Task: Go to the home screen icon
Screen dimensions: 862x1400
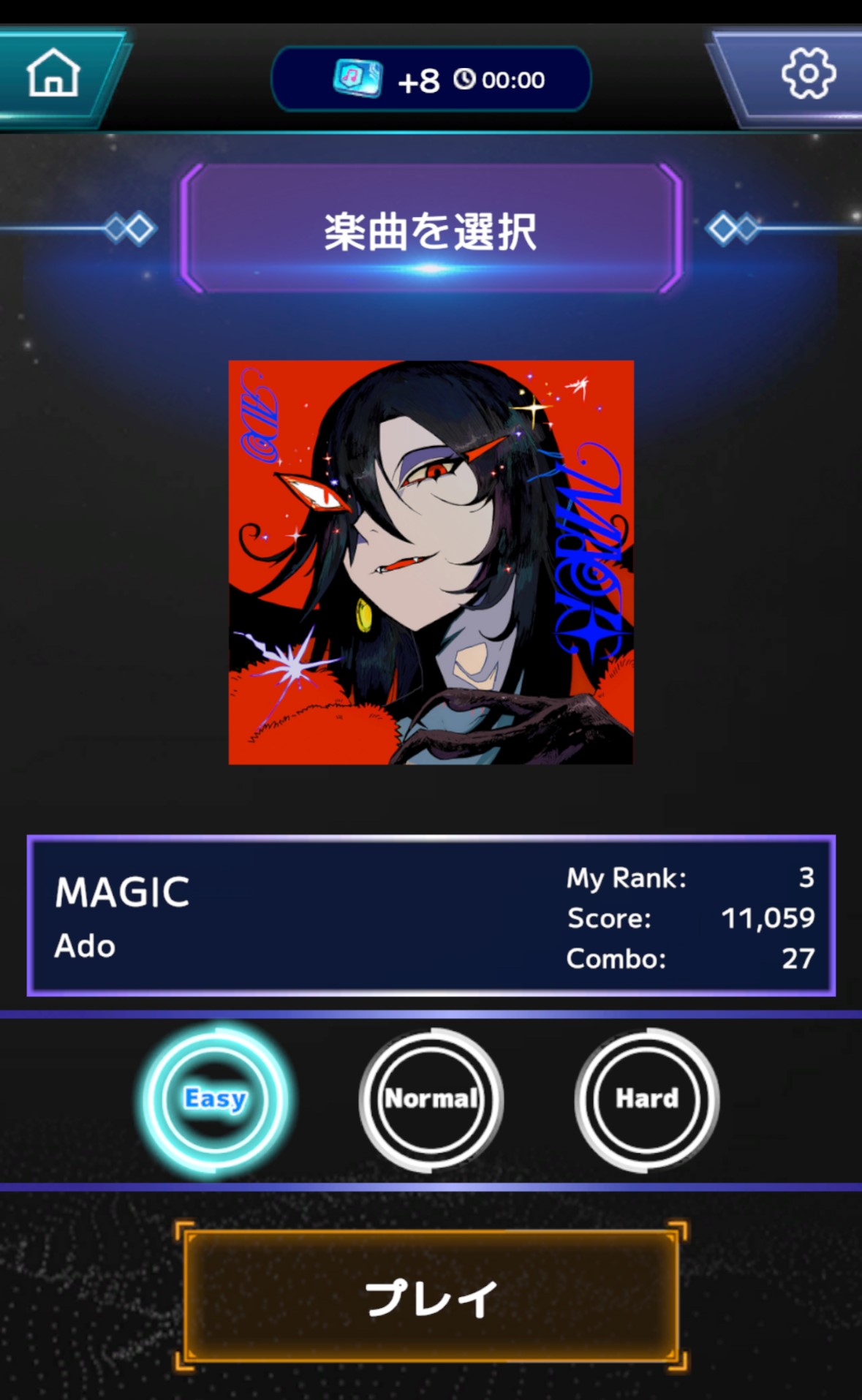Action: tap(53, 74)
